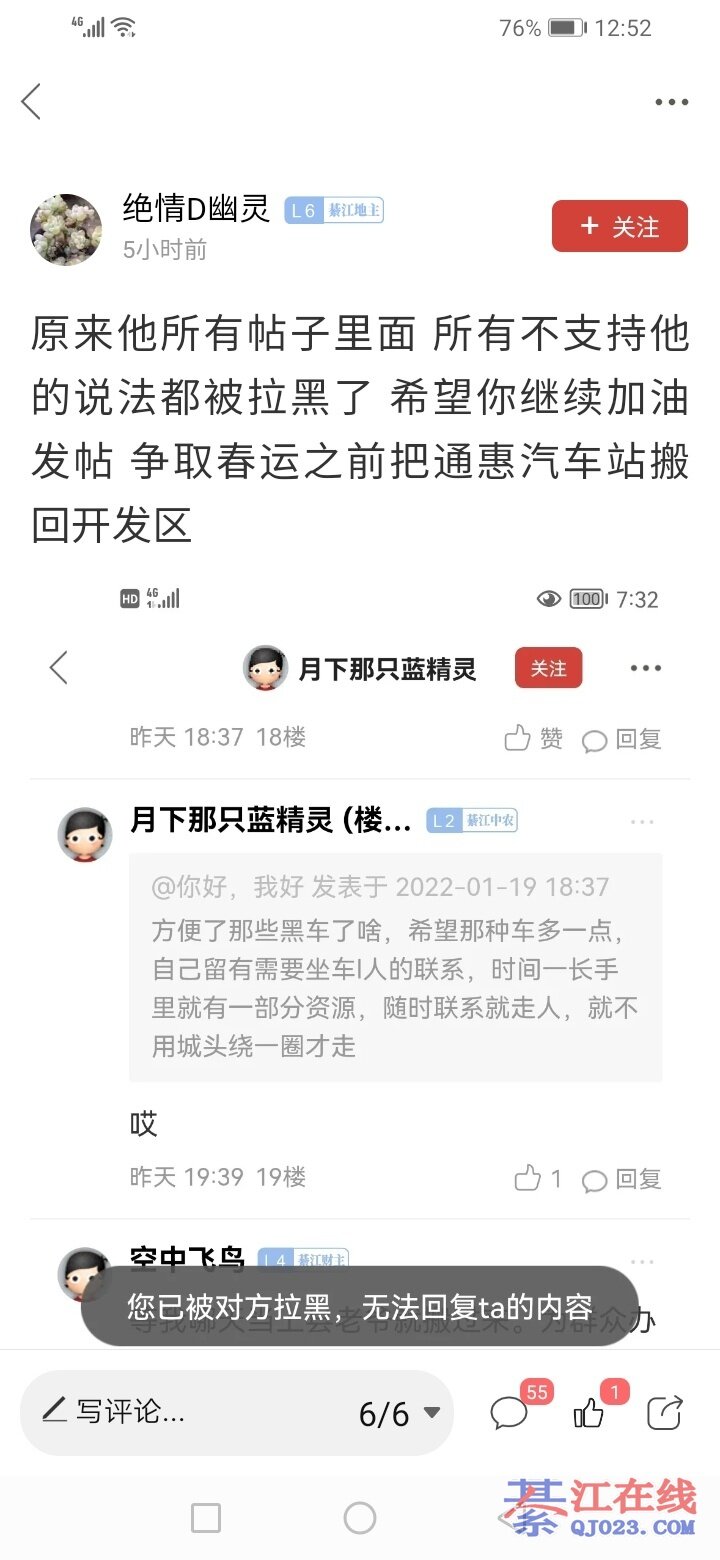Open 绝情D幽灵's profile avatar
Viewport: 720px width, 1560px height.
click(x=66, y=229)
